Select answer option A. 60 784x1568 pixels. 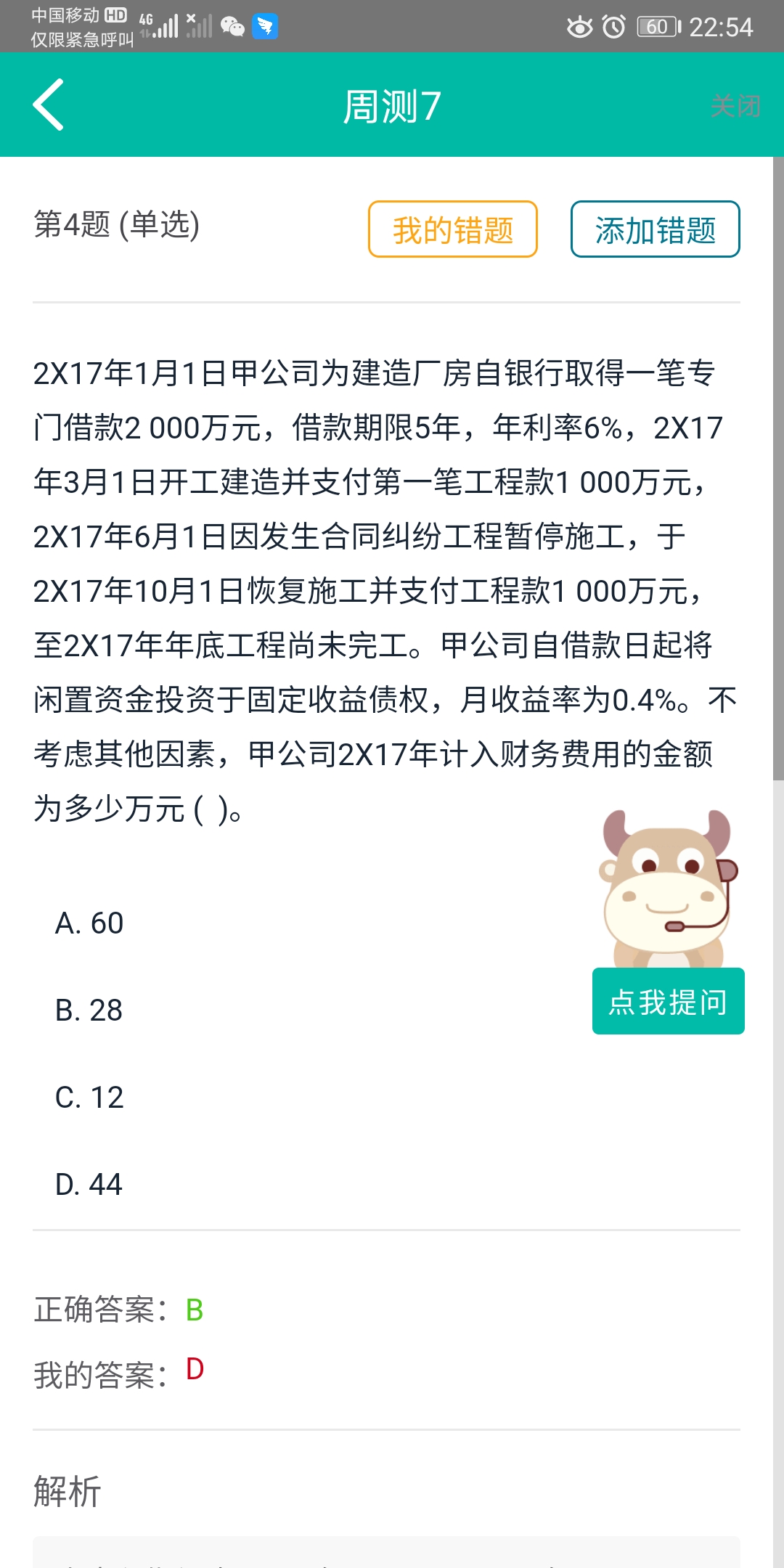[89, 923]
